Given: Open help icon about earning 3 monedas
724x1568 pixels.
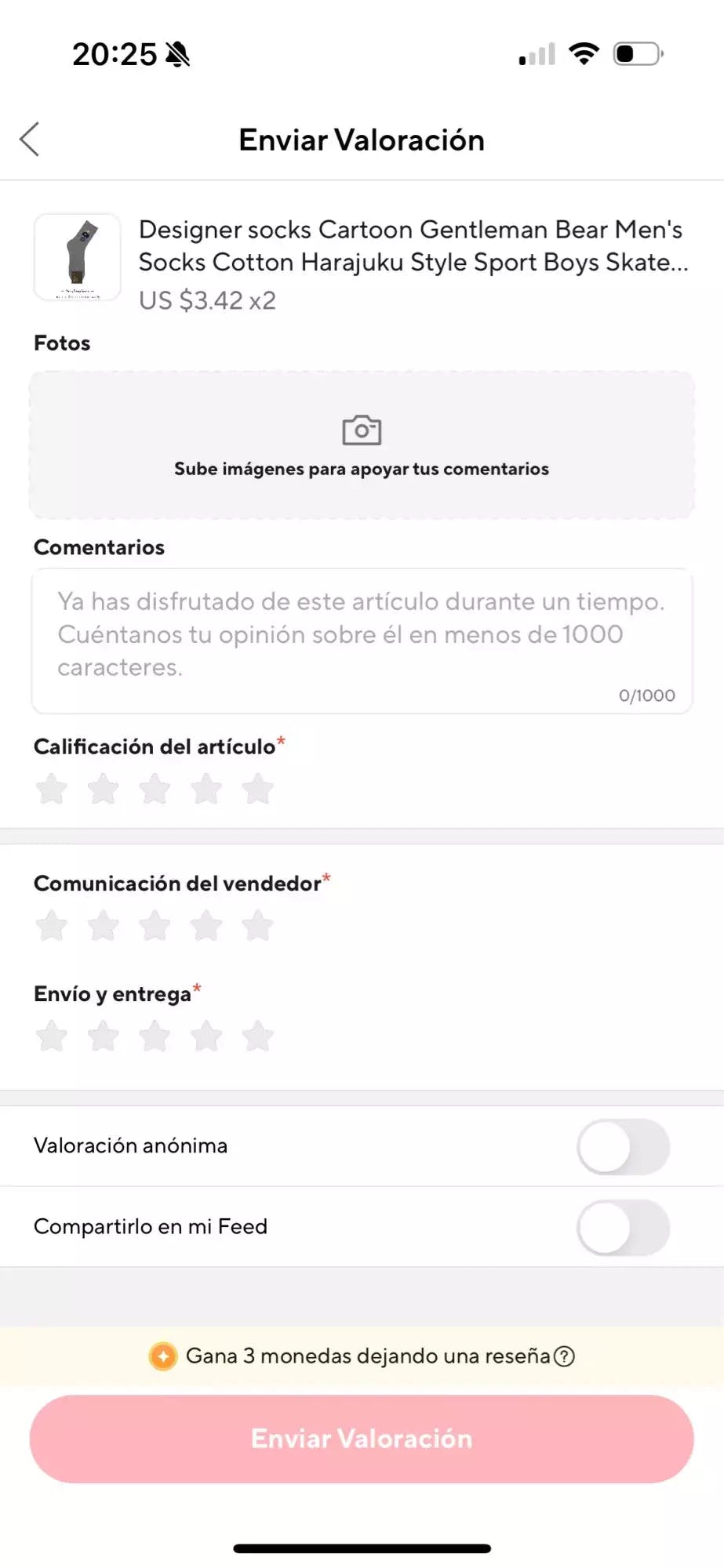Looking at the screenshot, I should [x=564, y=1356].
